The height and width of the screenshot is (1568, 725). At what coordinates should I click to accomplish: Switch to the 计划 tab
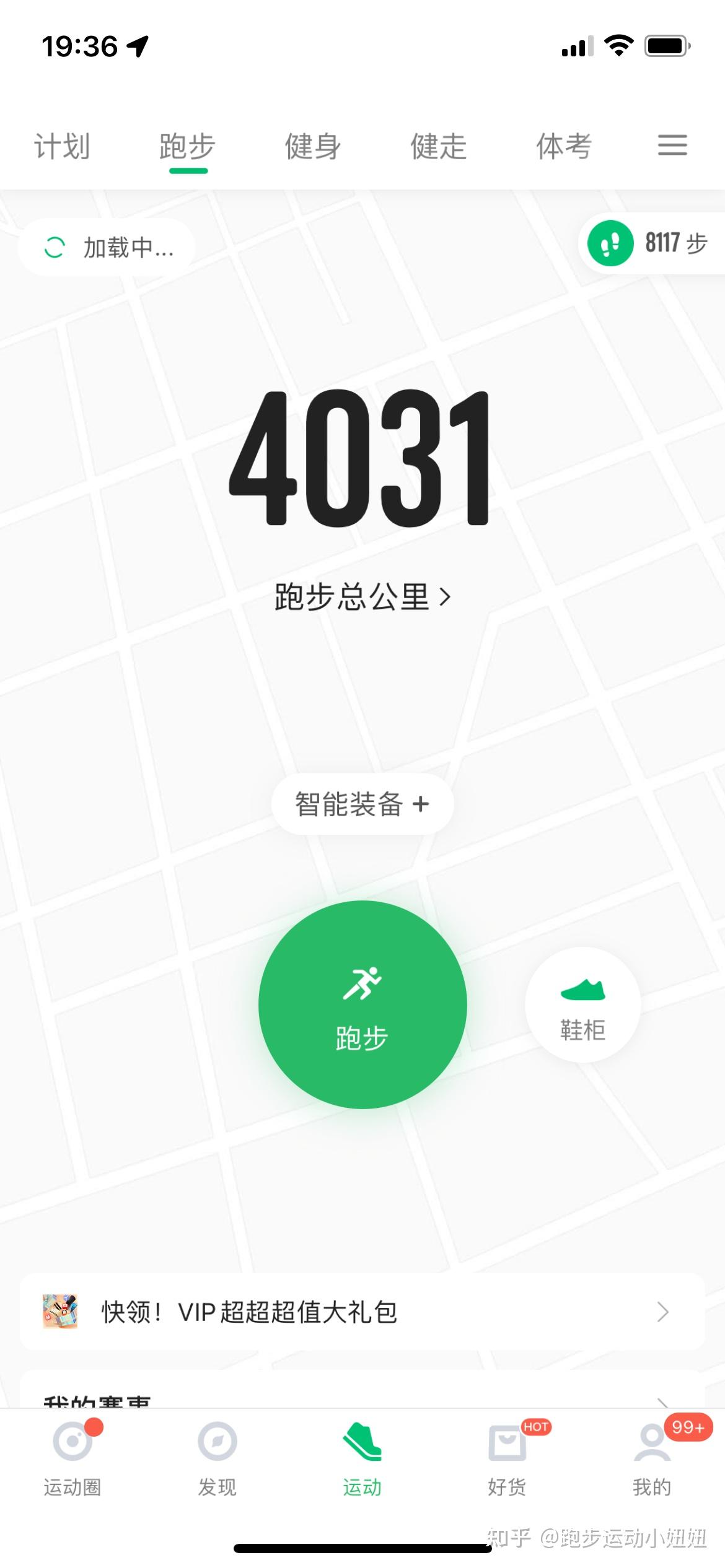[62, 147]
